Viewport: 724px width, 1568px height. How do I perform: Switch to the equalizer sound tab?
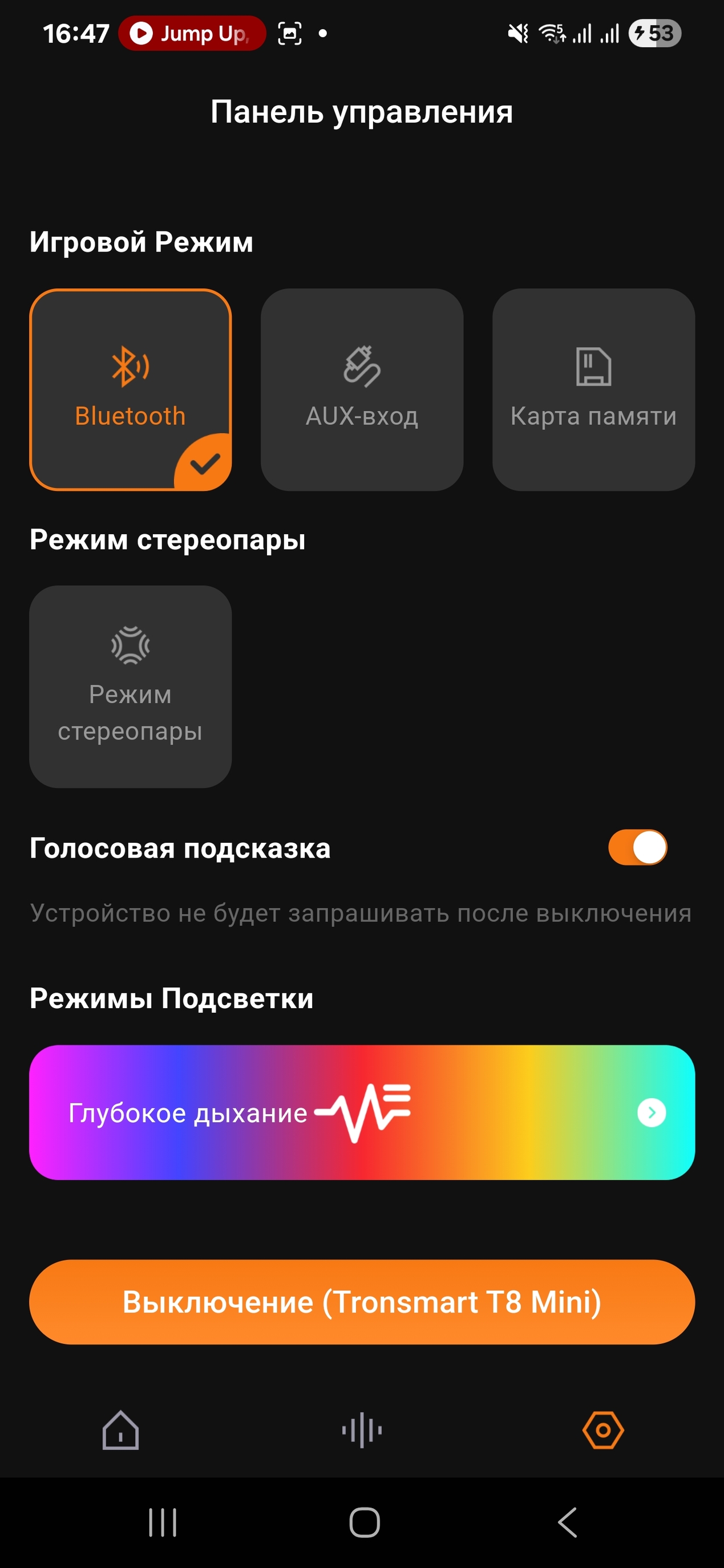[362, 1430]
